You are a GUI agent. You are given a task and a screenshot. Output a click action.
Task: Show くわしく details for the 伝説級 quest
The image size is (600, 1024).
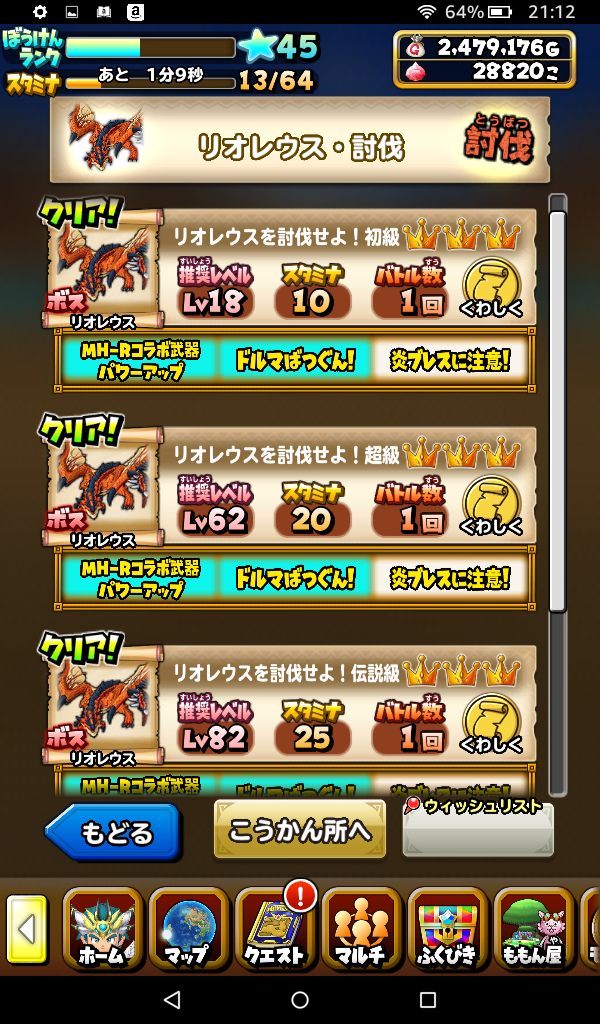(x=492, y=724)
